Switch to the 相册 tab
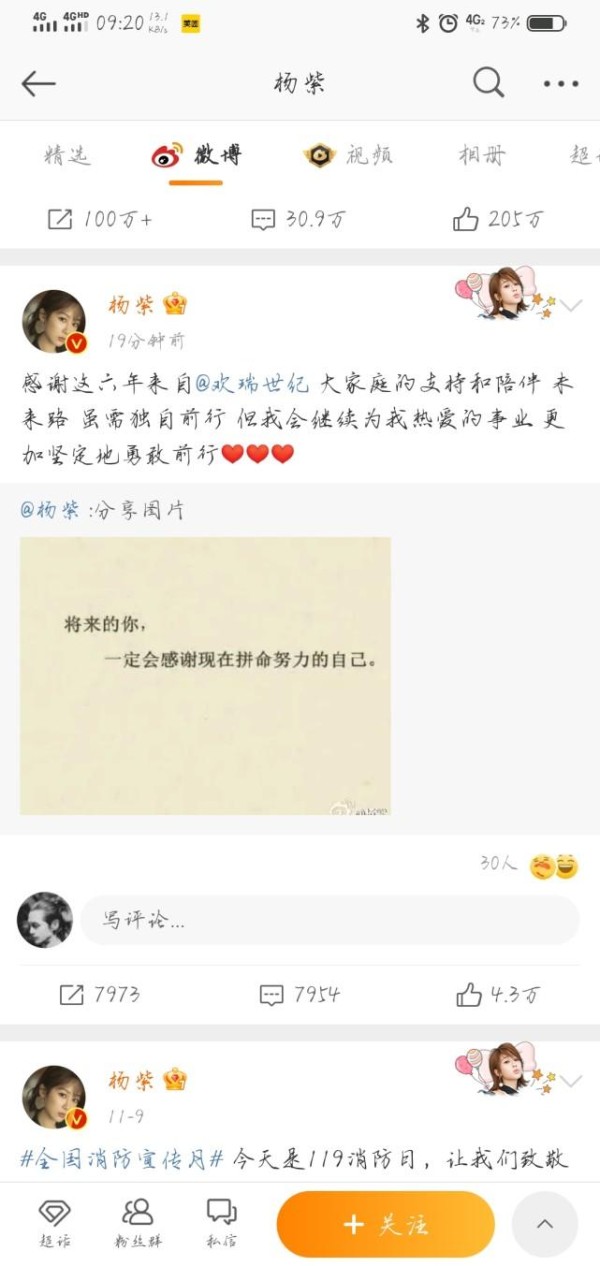 tap(482, 156)
